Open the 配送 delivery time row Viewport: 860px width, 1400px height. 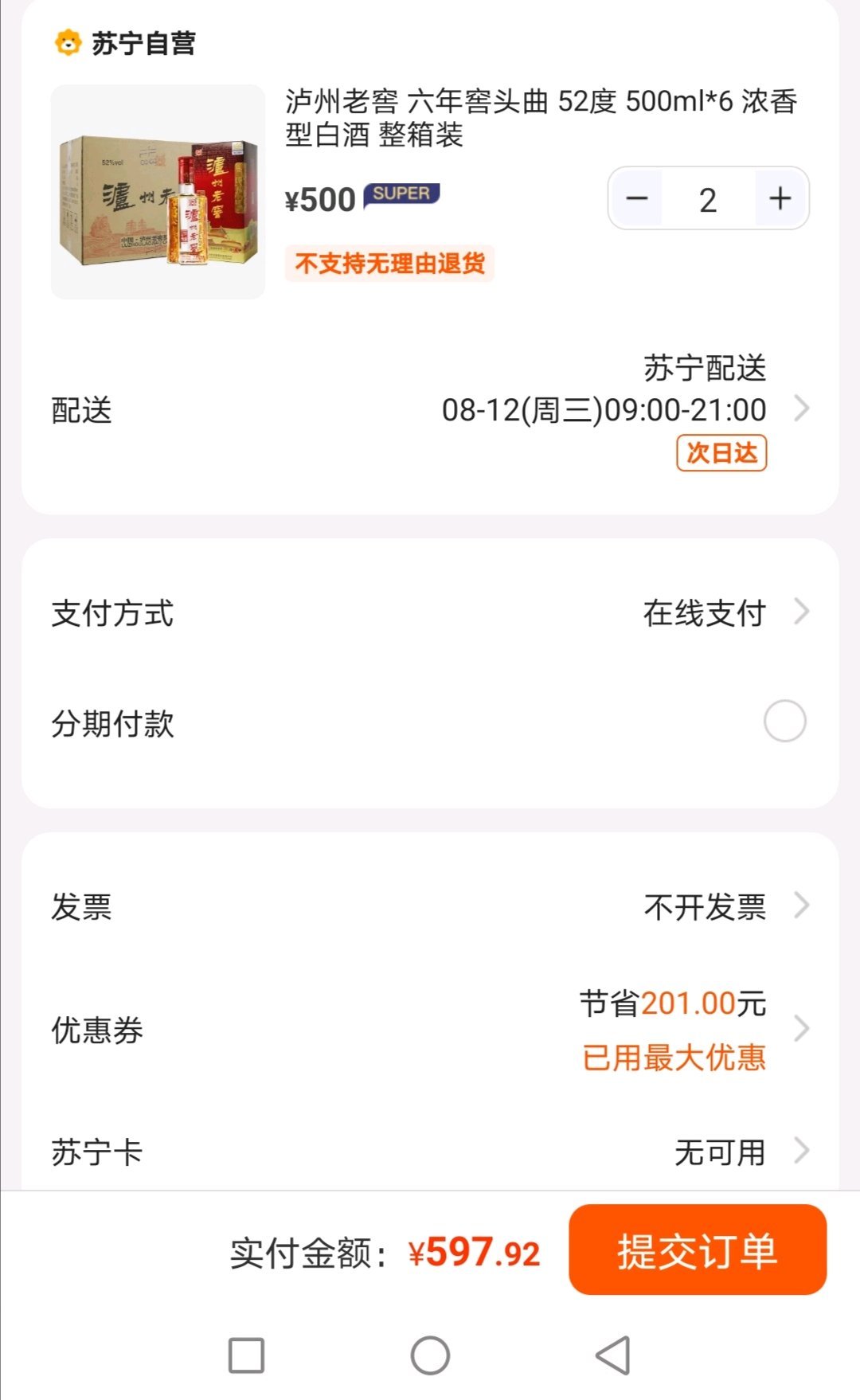430,411
